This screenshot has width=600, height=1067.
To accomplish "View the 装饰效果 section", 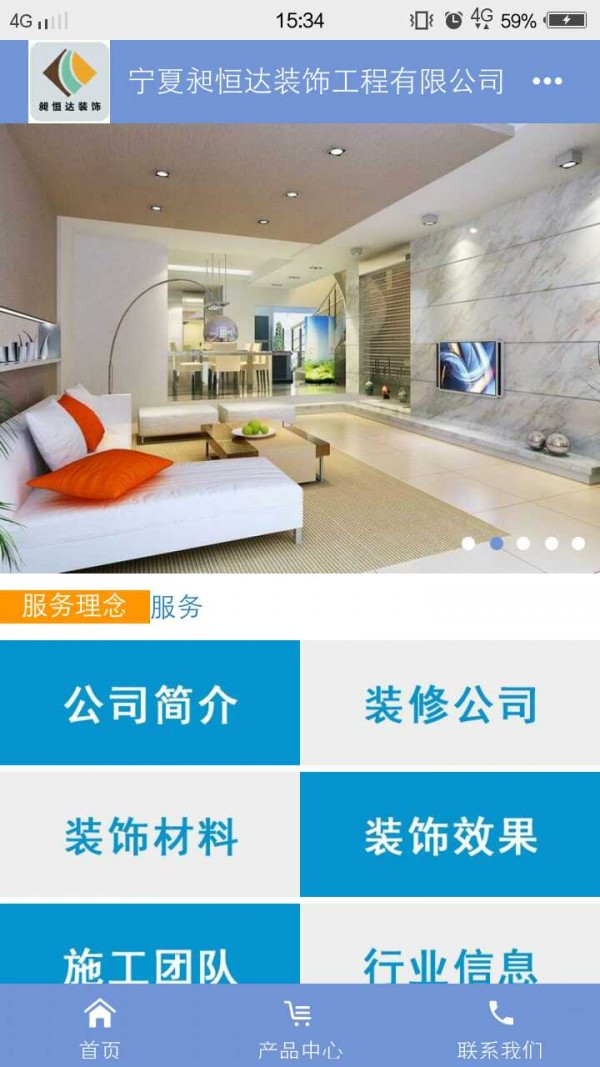I will click(450, 836).
